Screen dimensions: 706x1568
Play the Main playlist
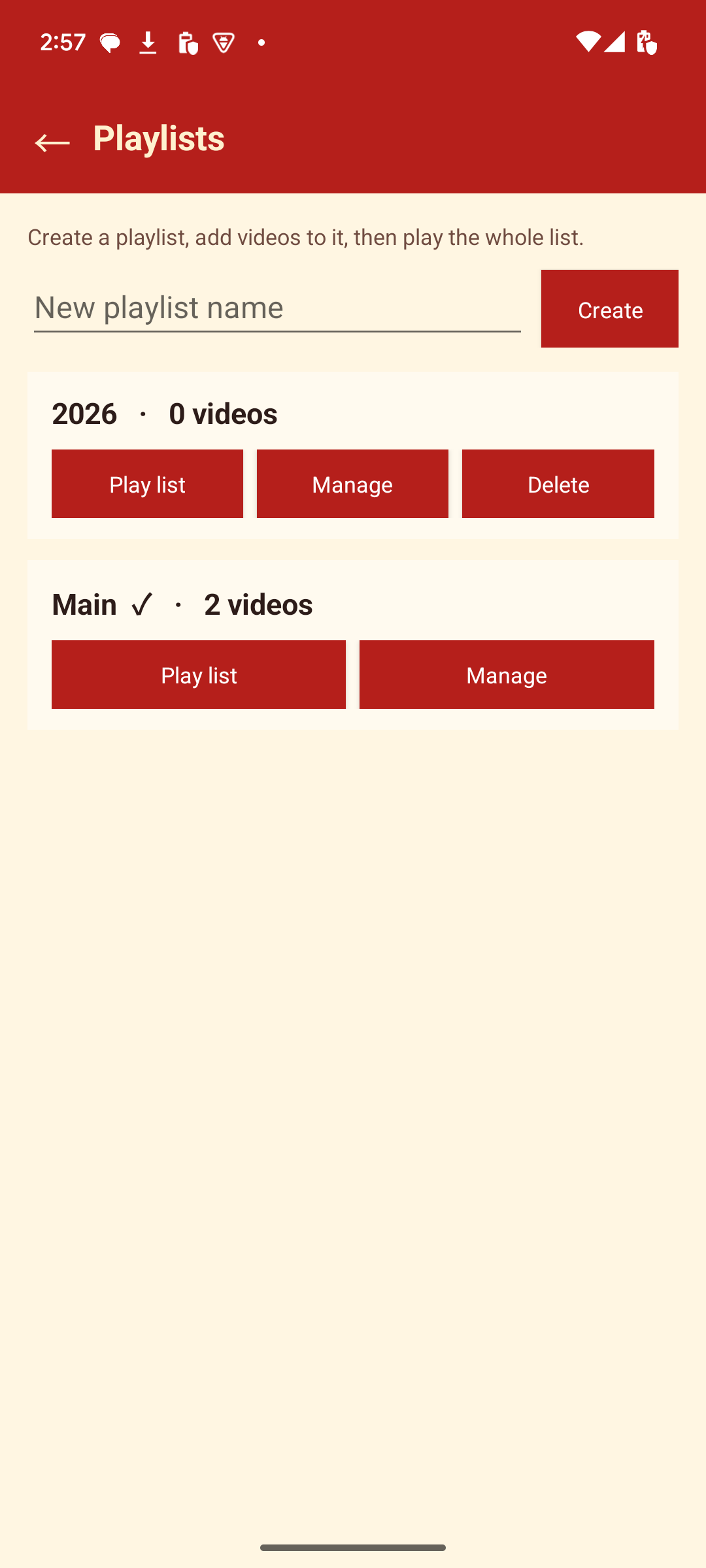click(199, 674)
